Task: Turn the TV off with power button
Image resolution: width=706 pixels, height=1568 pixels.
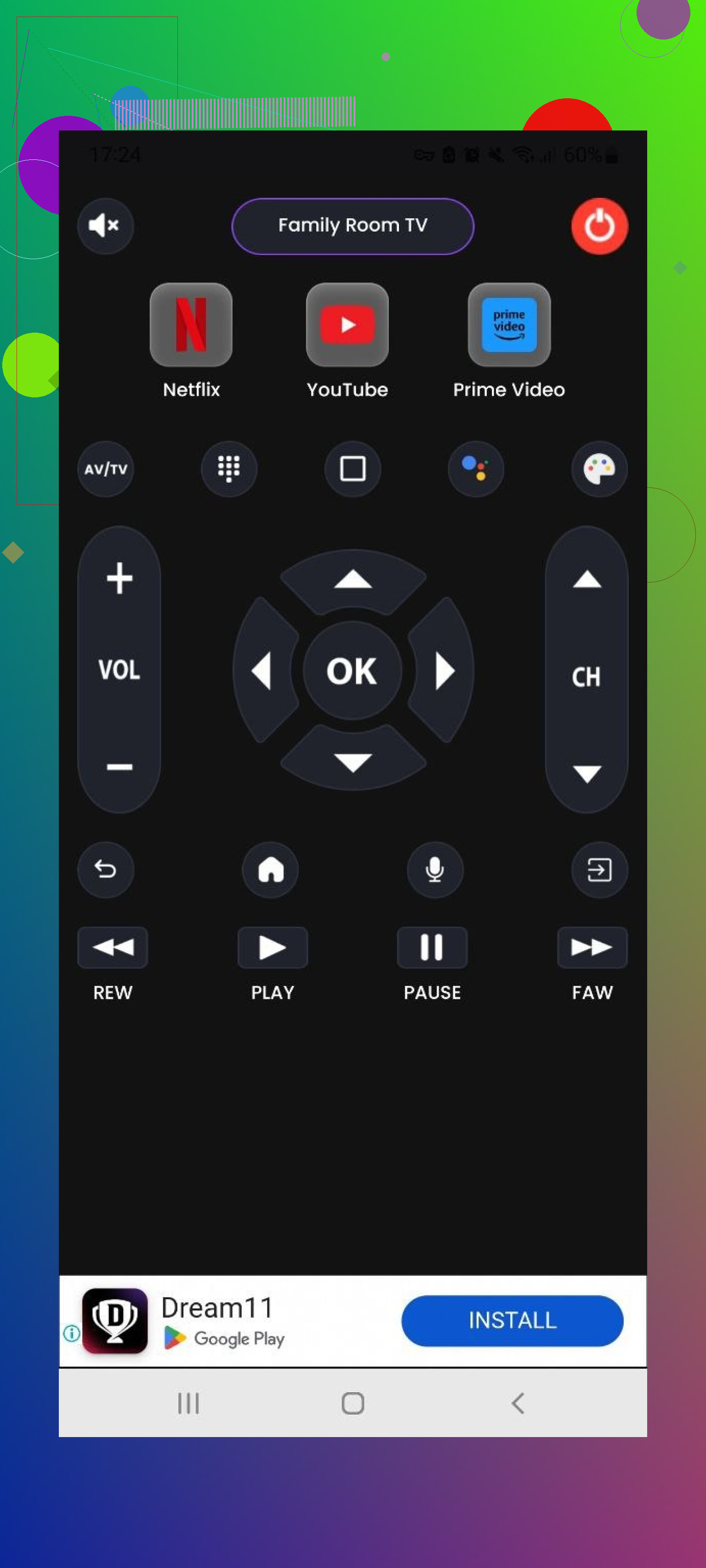Action: tap(599, 226)
